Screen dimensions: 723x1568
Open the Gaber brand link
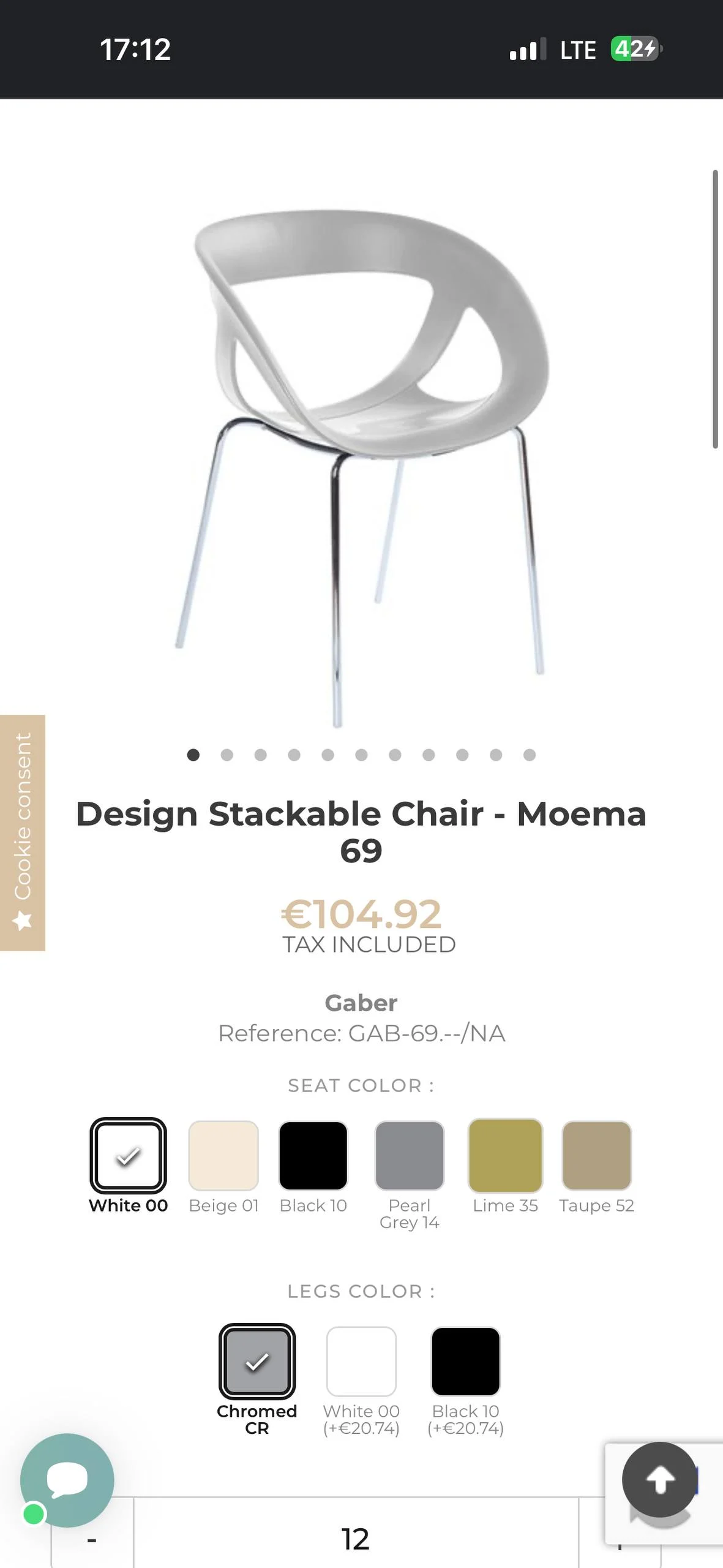pos(361,1003)
